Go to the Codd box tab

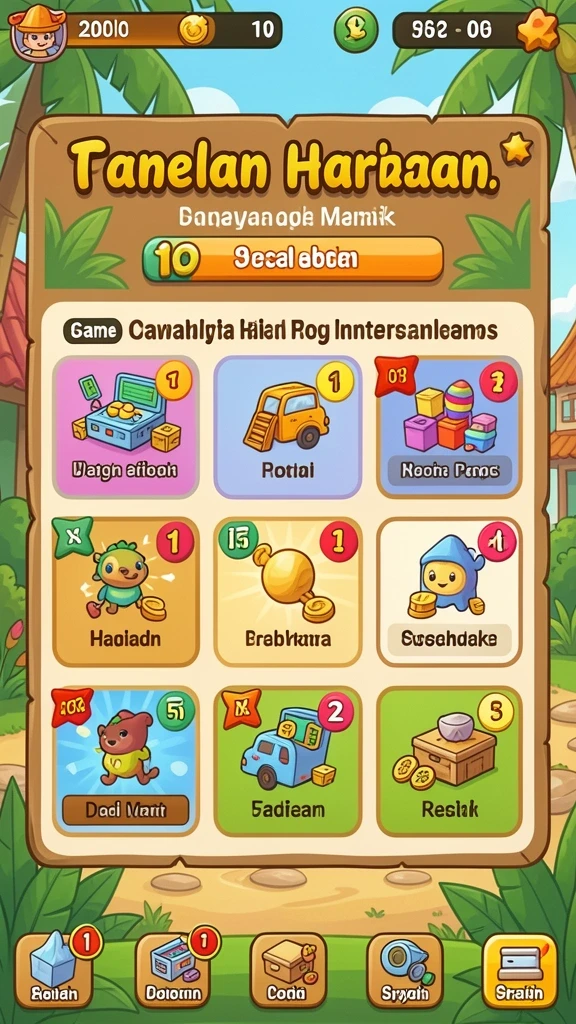[287, 970]
